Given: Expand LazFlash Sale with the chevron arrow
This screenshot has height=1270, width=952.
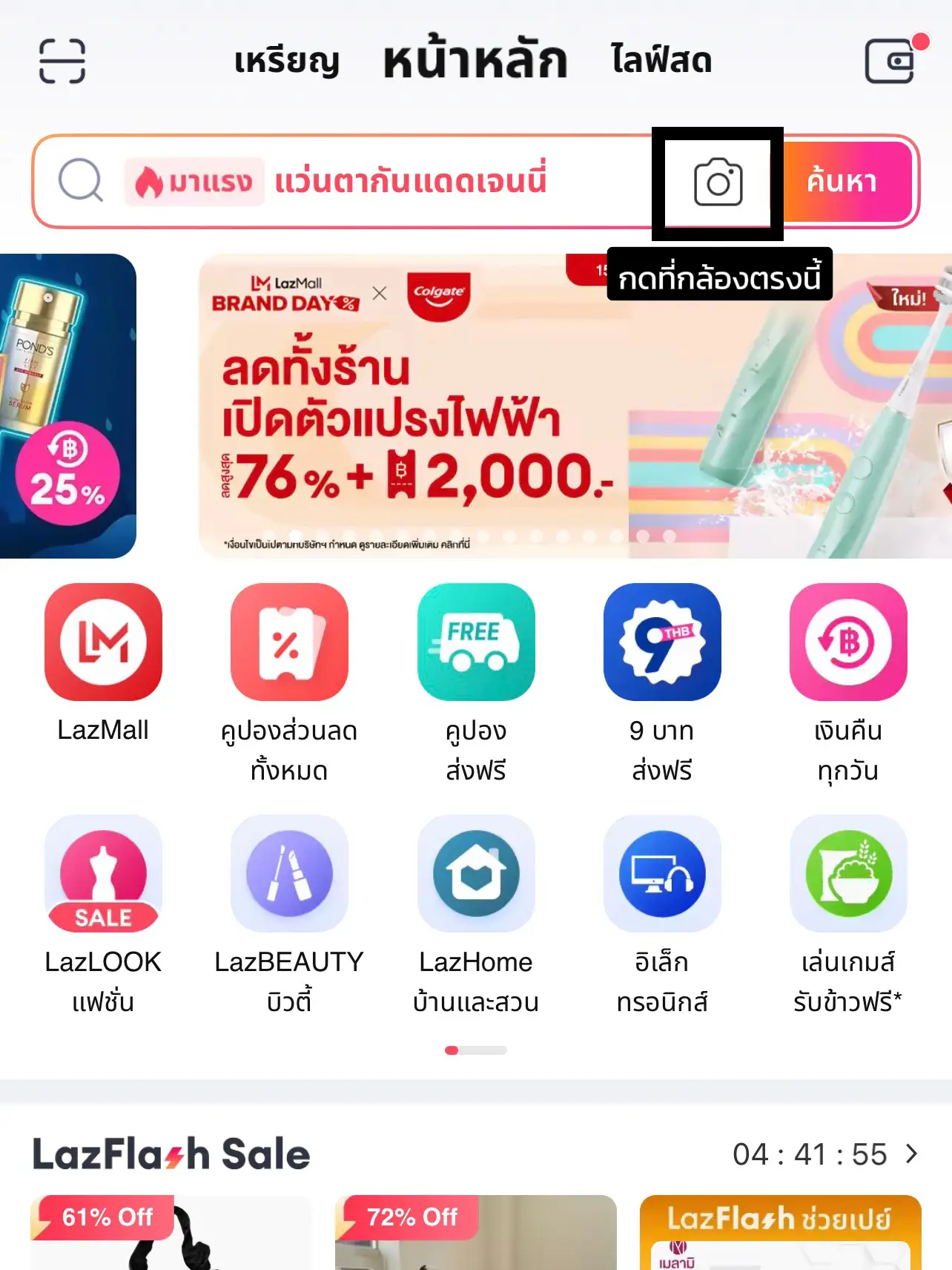Looking at the screenshot, I should [x=912, y=1154].
